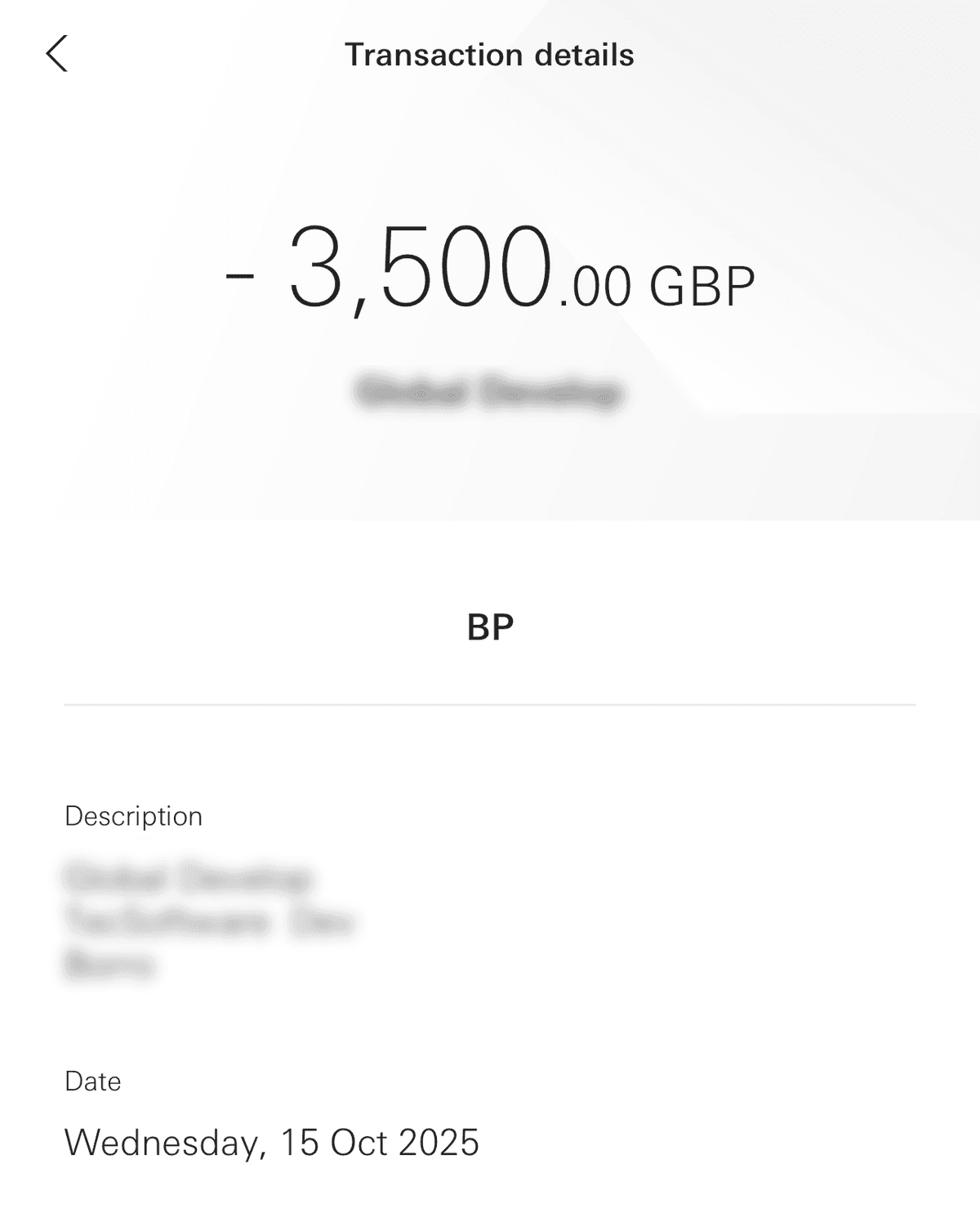Viewport: 980px width, 1213px height.
Task: Select the Description section label
Action: [x=133, y=816]
